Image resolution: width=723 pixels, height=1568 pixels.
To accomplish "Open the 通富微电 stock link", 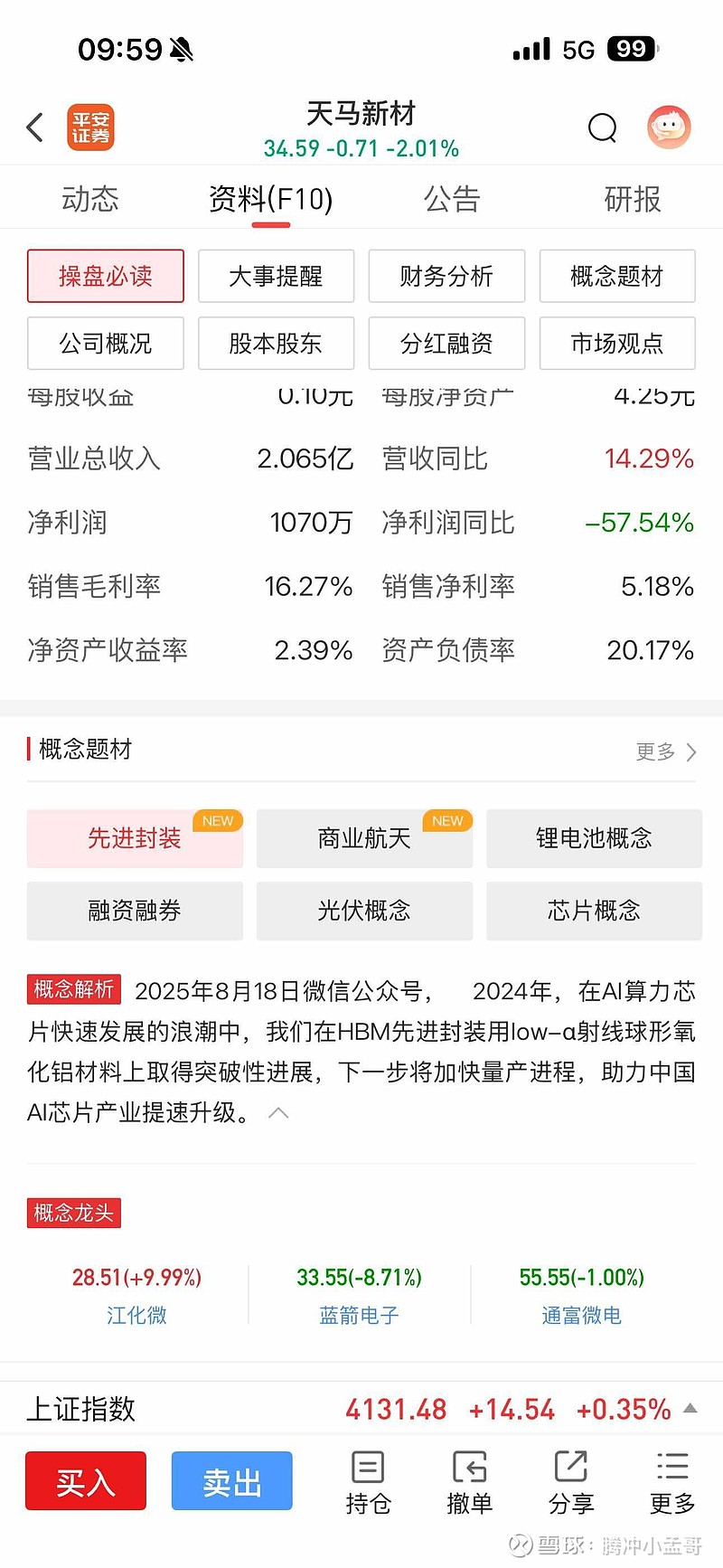I will [x=581, y=1316].
